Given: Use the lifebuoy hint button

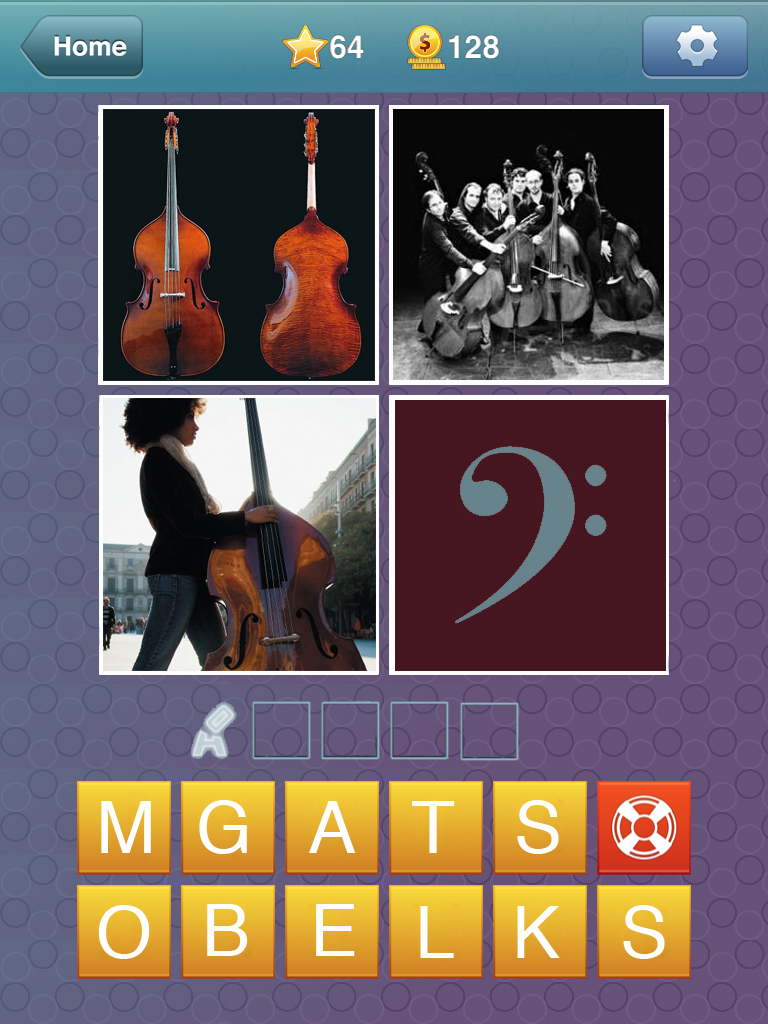Looking at the screenshot, I should [x=643, y=828].
